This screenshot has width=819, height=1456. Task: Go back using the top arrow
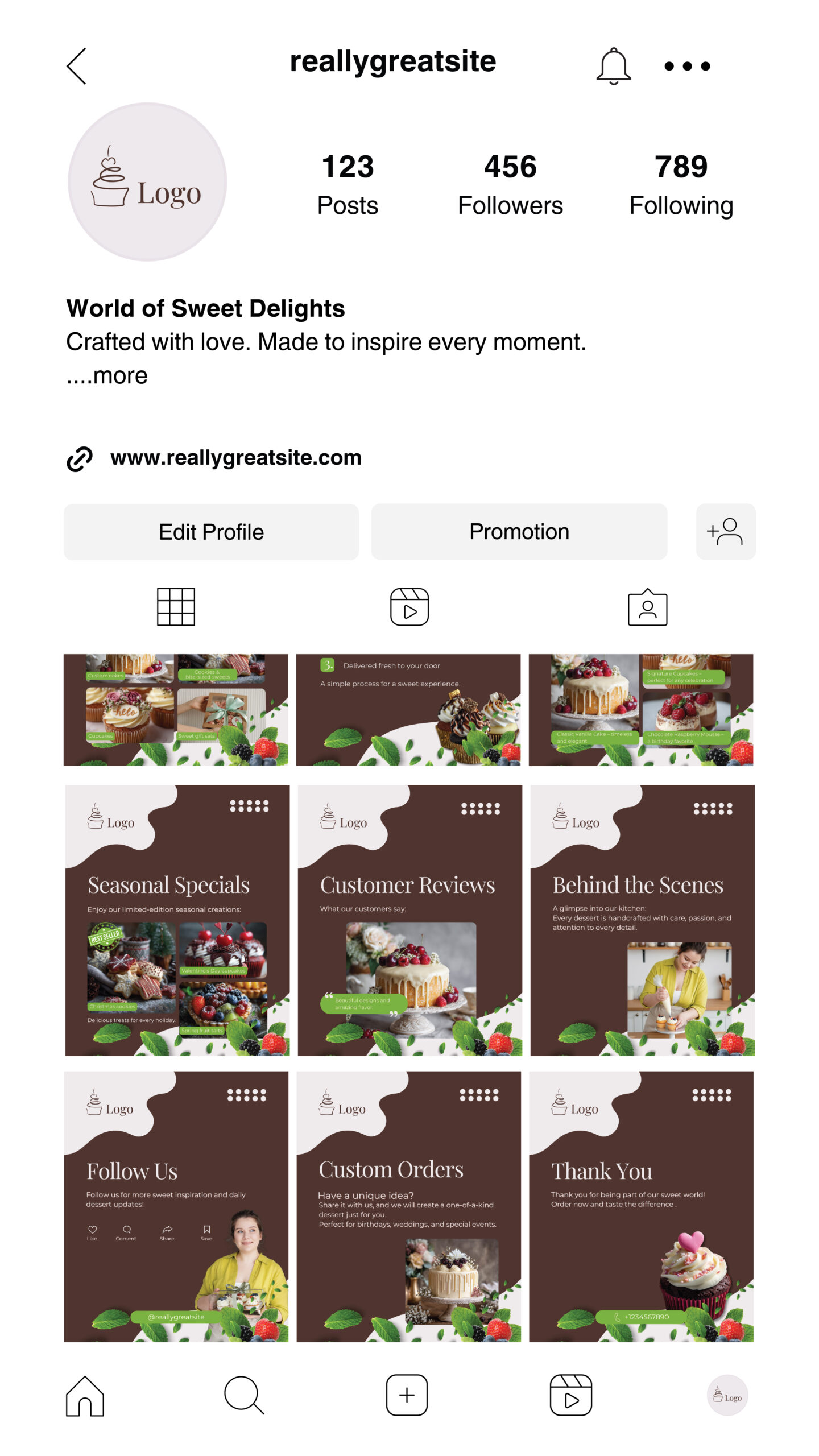click(77, 66)
